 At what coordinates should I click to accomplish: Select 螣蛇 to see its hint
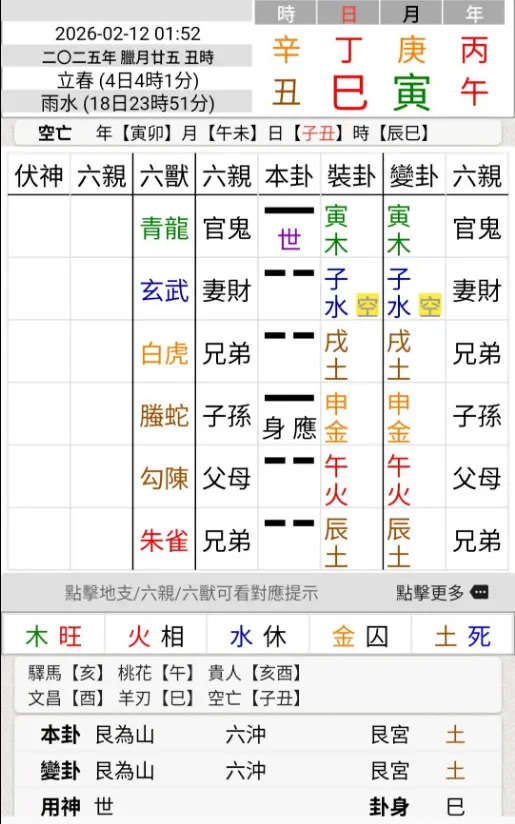click(x=164, y=416)
